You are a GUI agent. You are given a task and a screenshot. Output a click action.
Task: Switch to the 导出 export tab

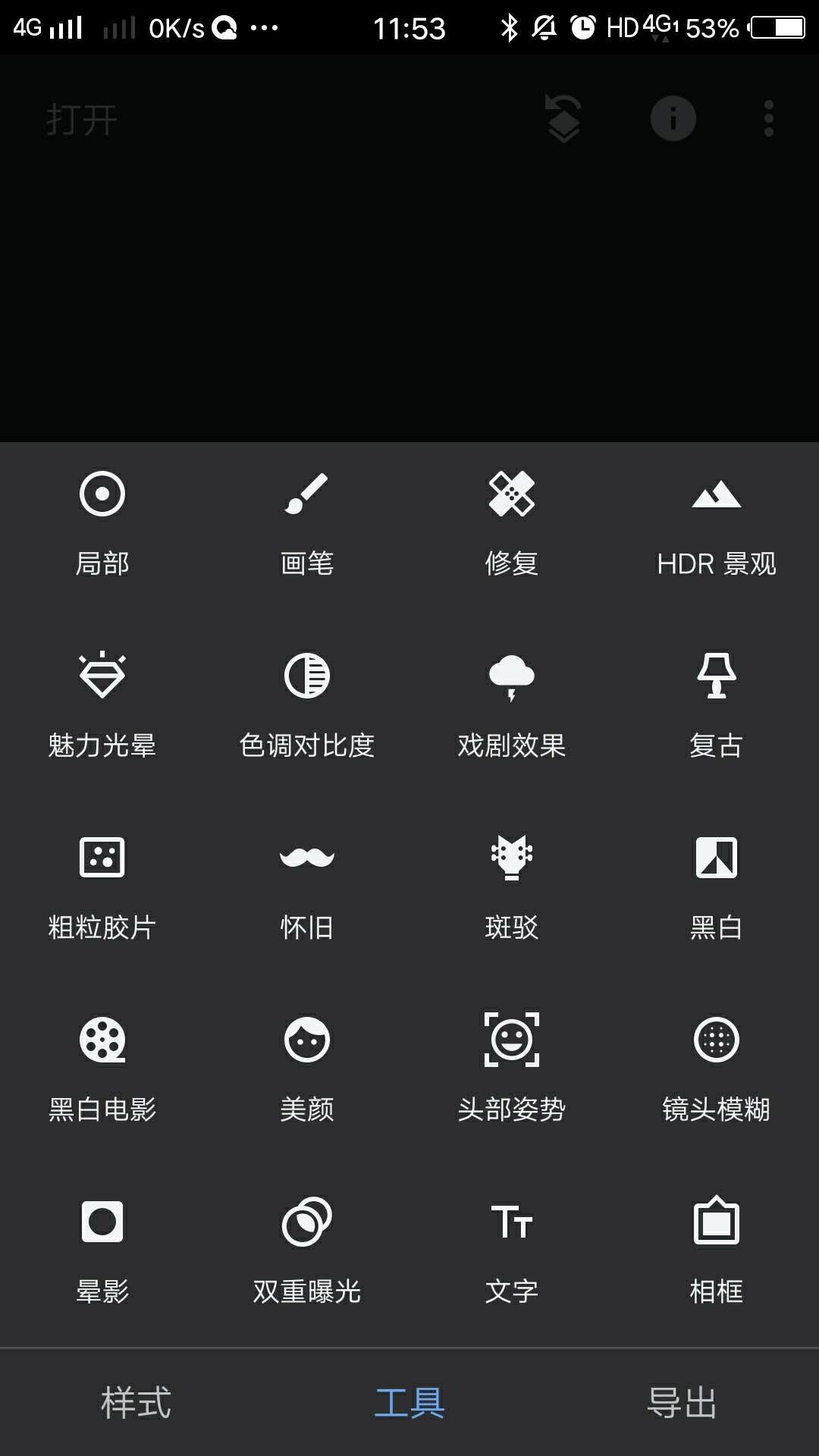(682, 1403)
